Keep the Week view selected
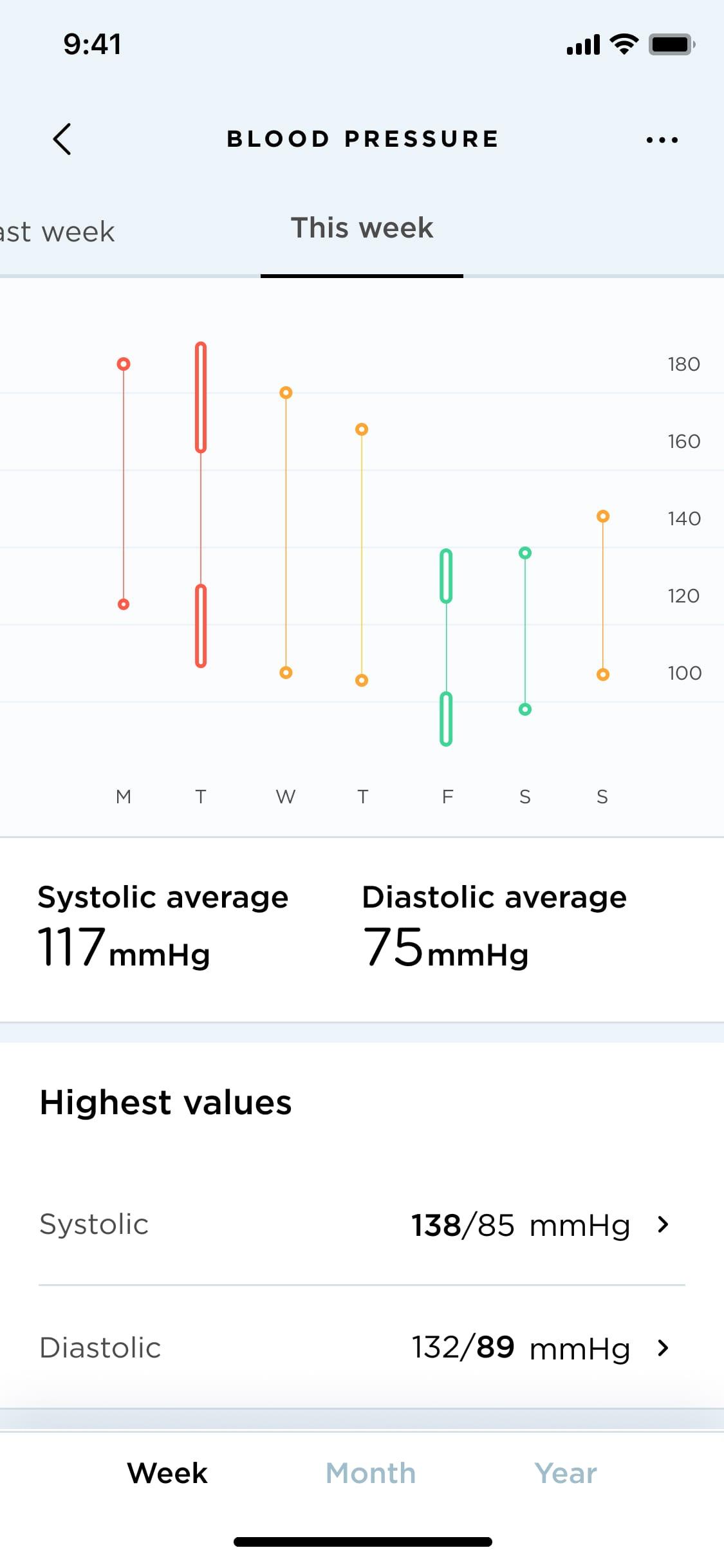 click(x=167, y=1473)
